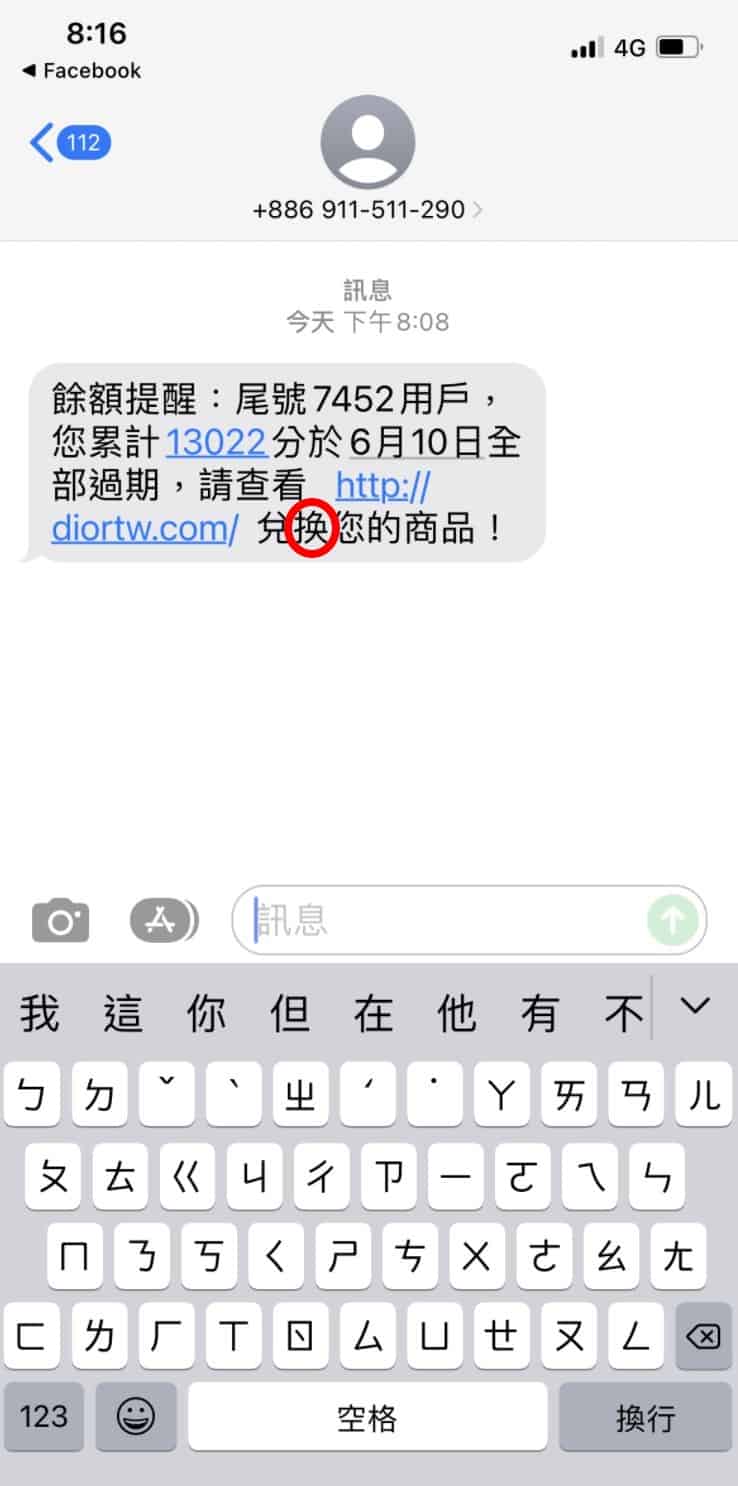738x1486 pixels.
Task: Switch keyboard to 123 numbers
Action: pyautogui.click(x=44, y=1416)
